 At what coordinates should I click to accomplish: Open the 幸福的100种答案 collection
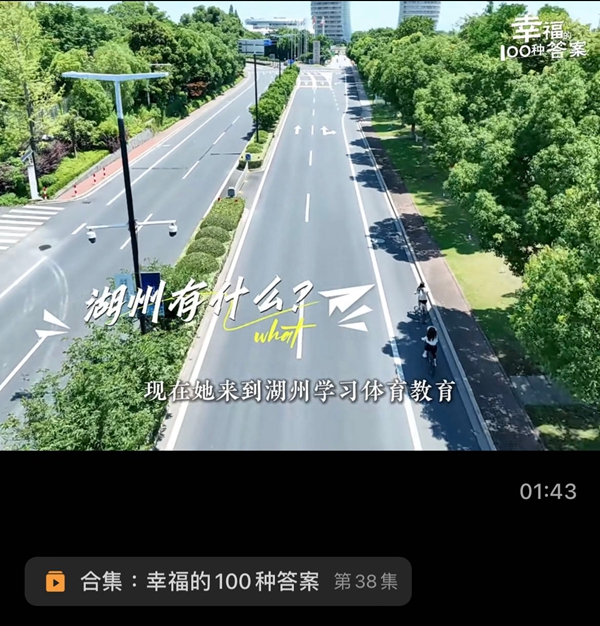pyautogui.click(x=218, y=581)
